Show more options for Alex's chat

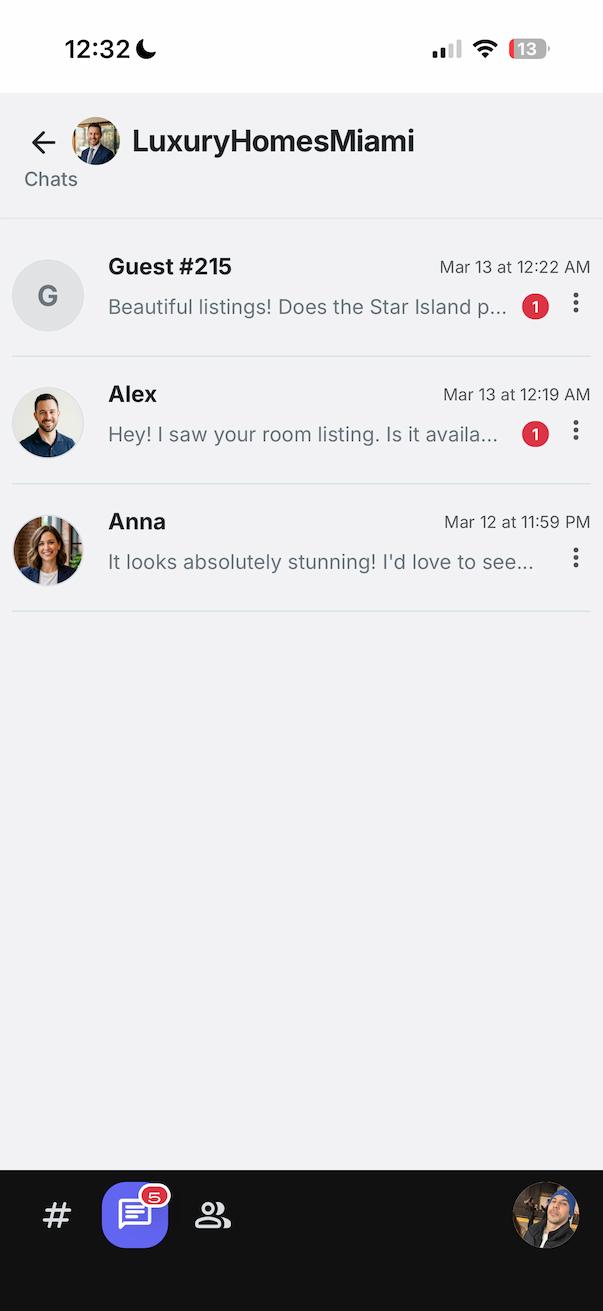[576, 430]
